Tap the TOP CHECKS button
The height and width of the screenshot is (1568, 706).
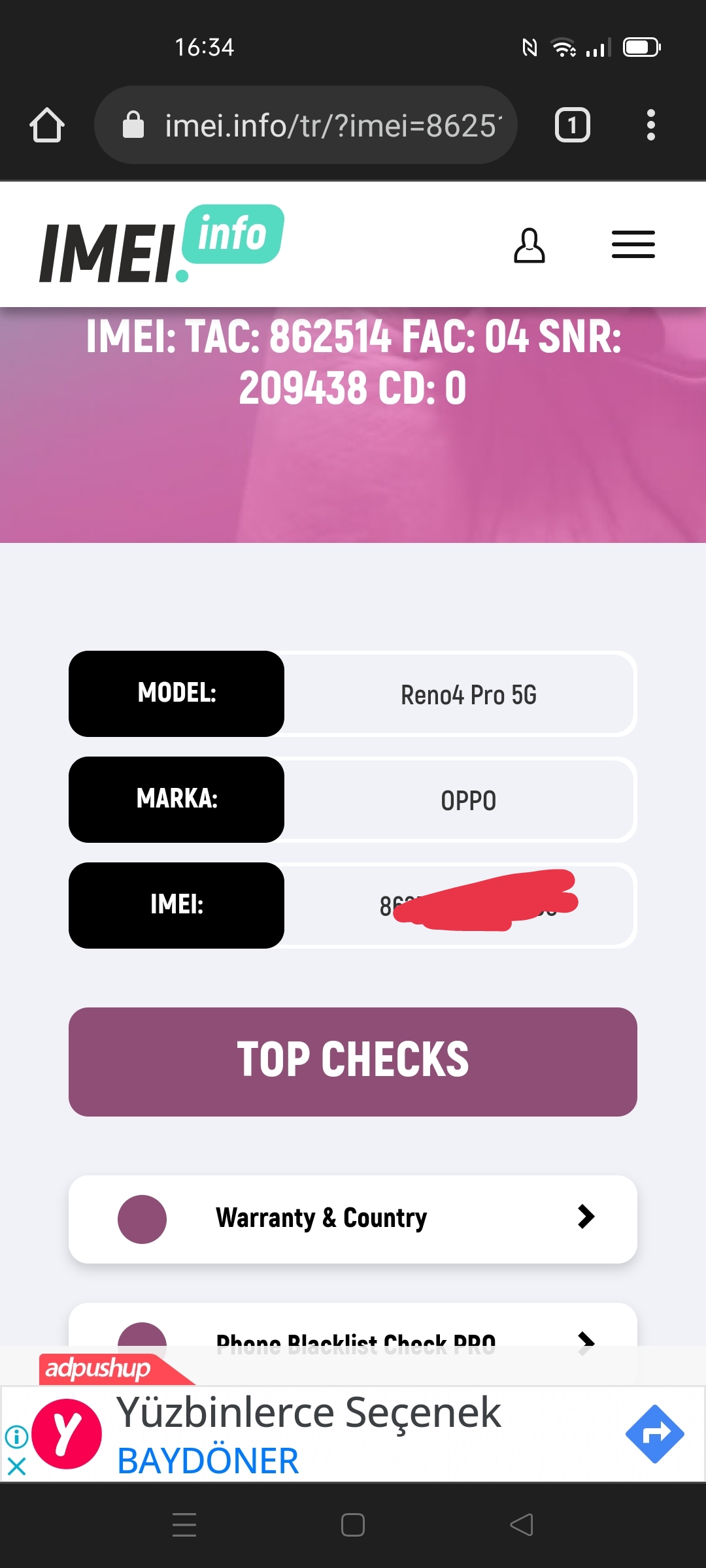[x=353, y=1061]
